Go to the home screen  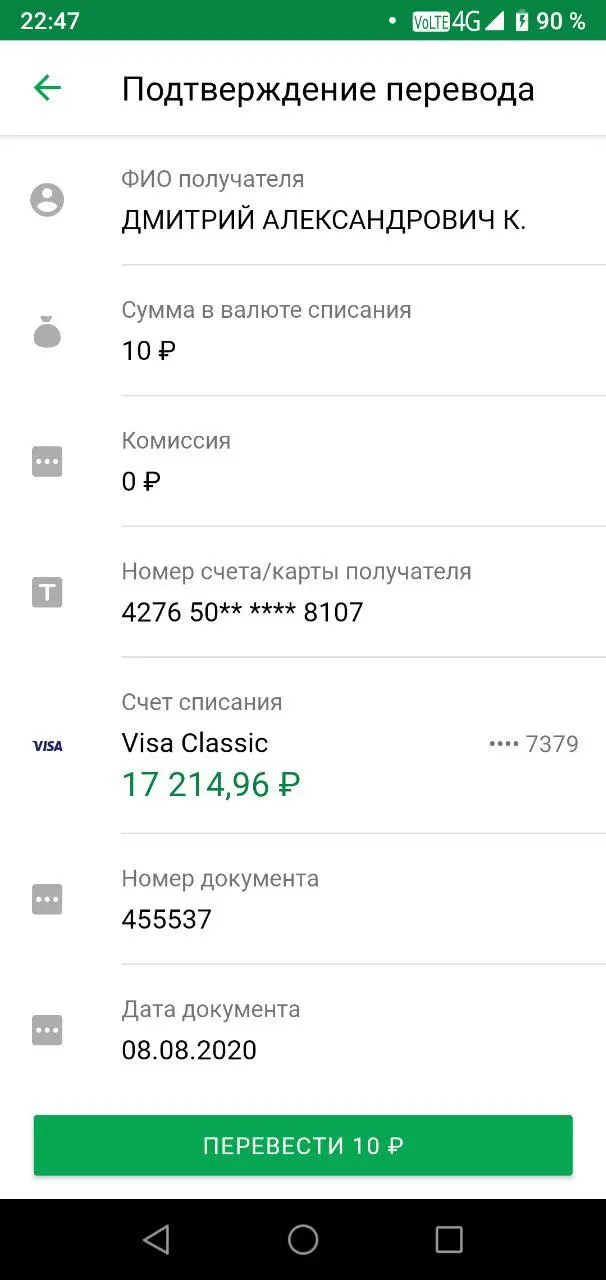(x=303, y=1240)
